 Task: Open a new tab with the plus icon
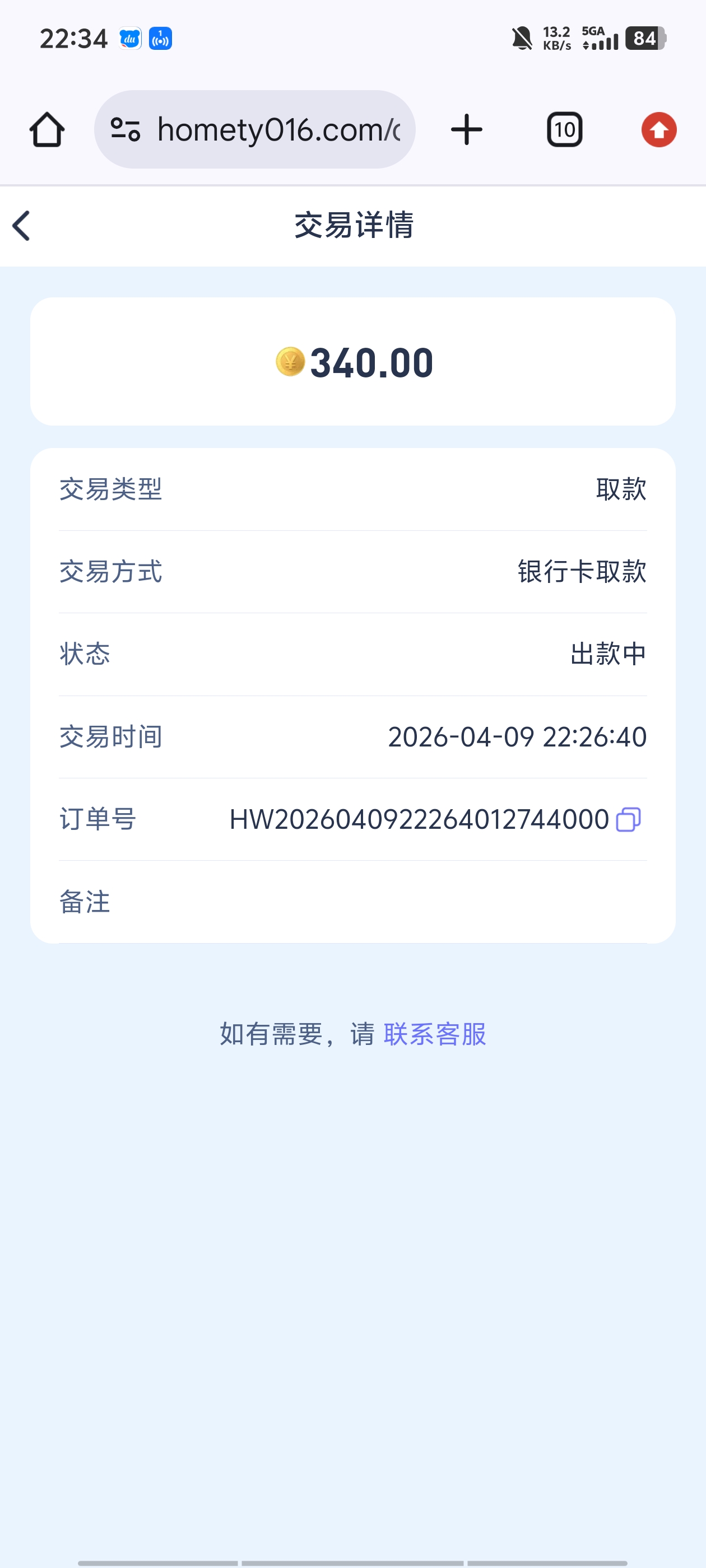[x=466, y=129]
